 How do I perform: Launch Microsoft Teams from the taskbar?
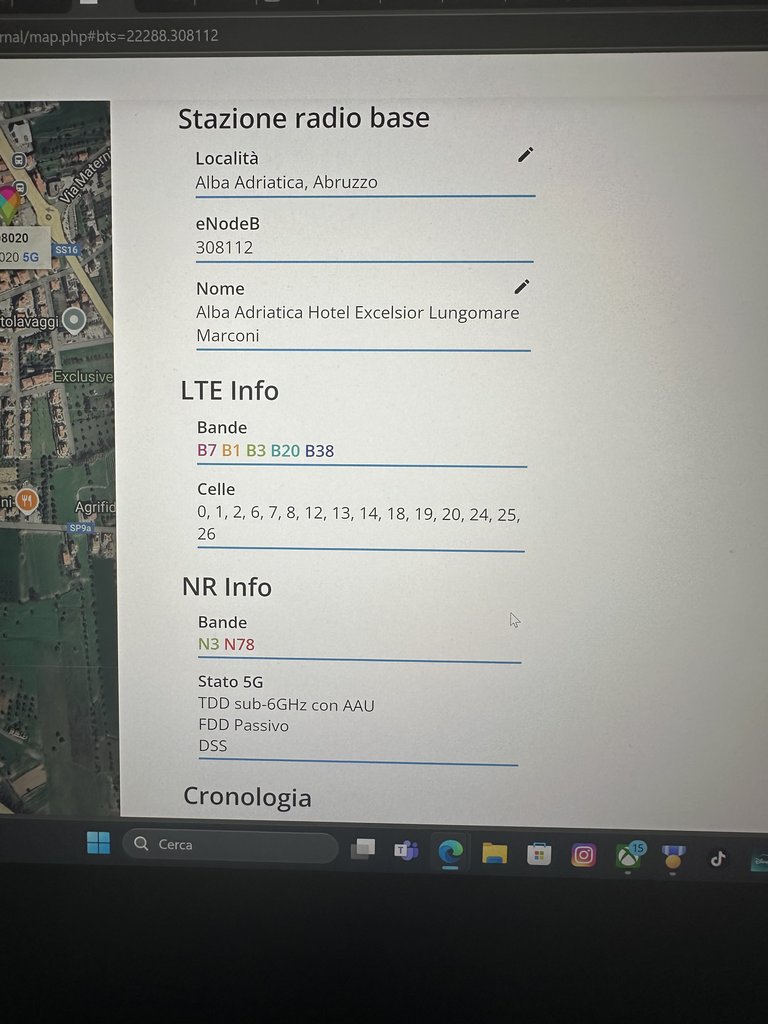tap(406, 851)
